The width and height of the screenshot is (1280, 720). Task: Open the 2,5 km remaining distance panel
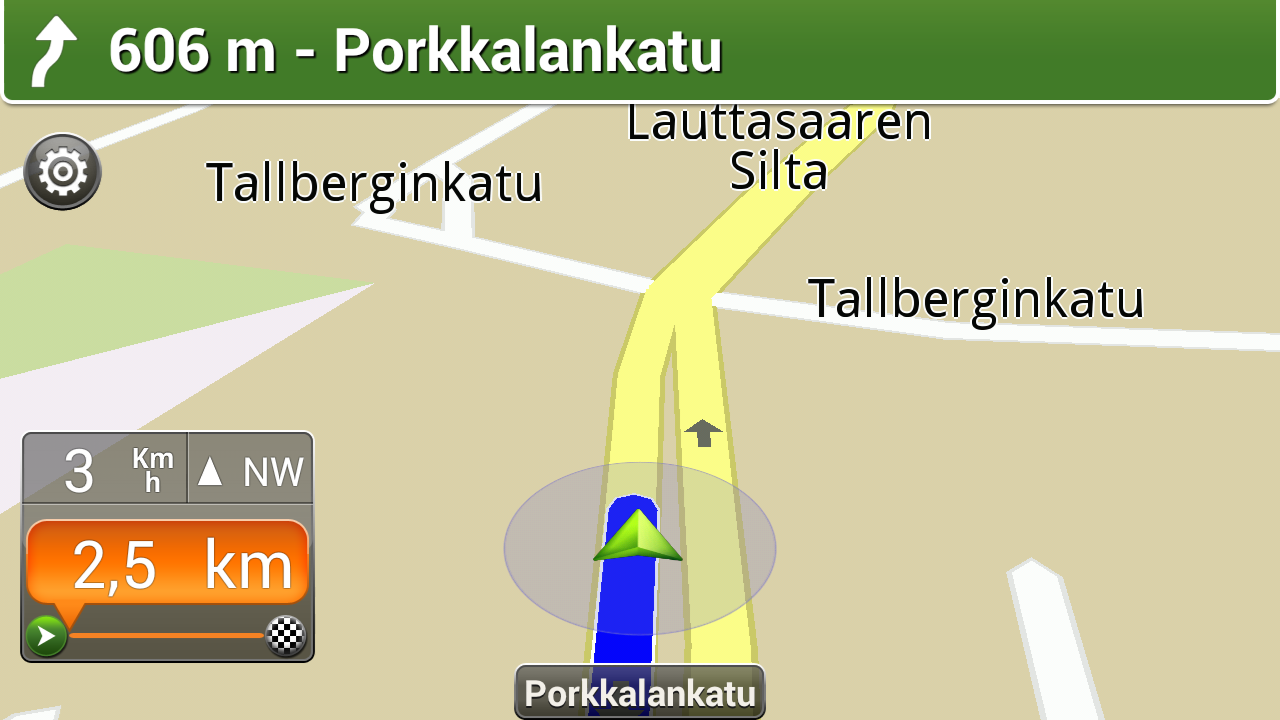point(167,567)
